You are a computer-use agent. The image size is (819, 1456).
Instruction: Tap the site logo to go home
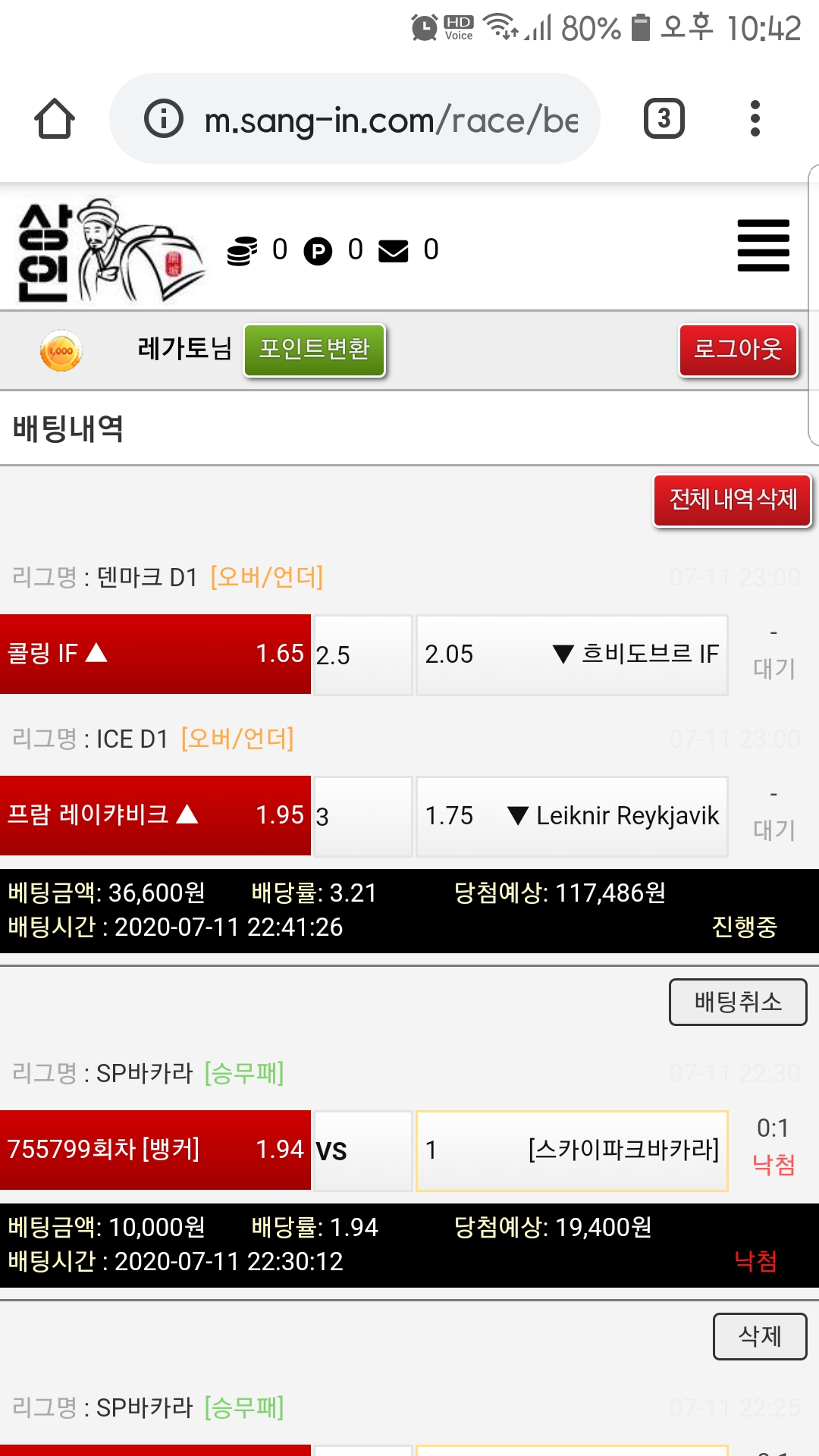(110, 250)
